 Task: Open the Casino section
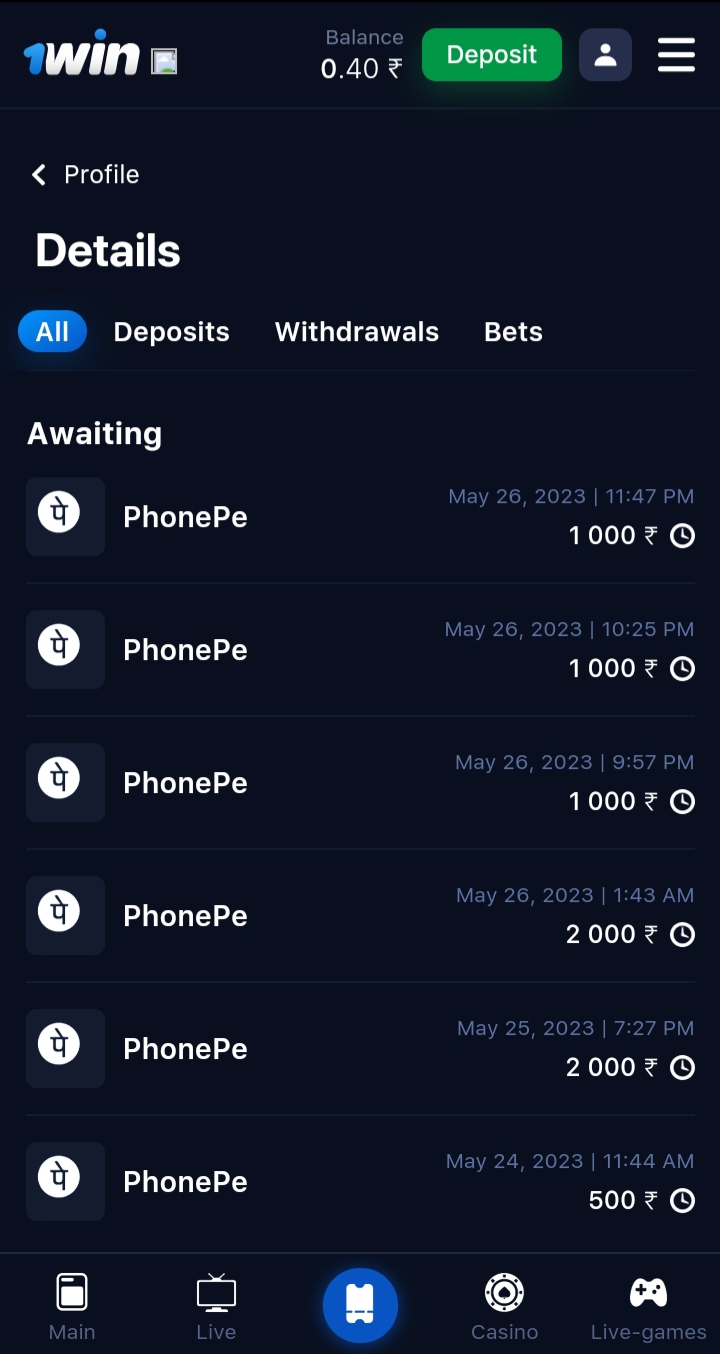(504, 1304)
